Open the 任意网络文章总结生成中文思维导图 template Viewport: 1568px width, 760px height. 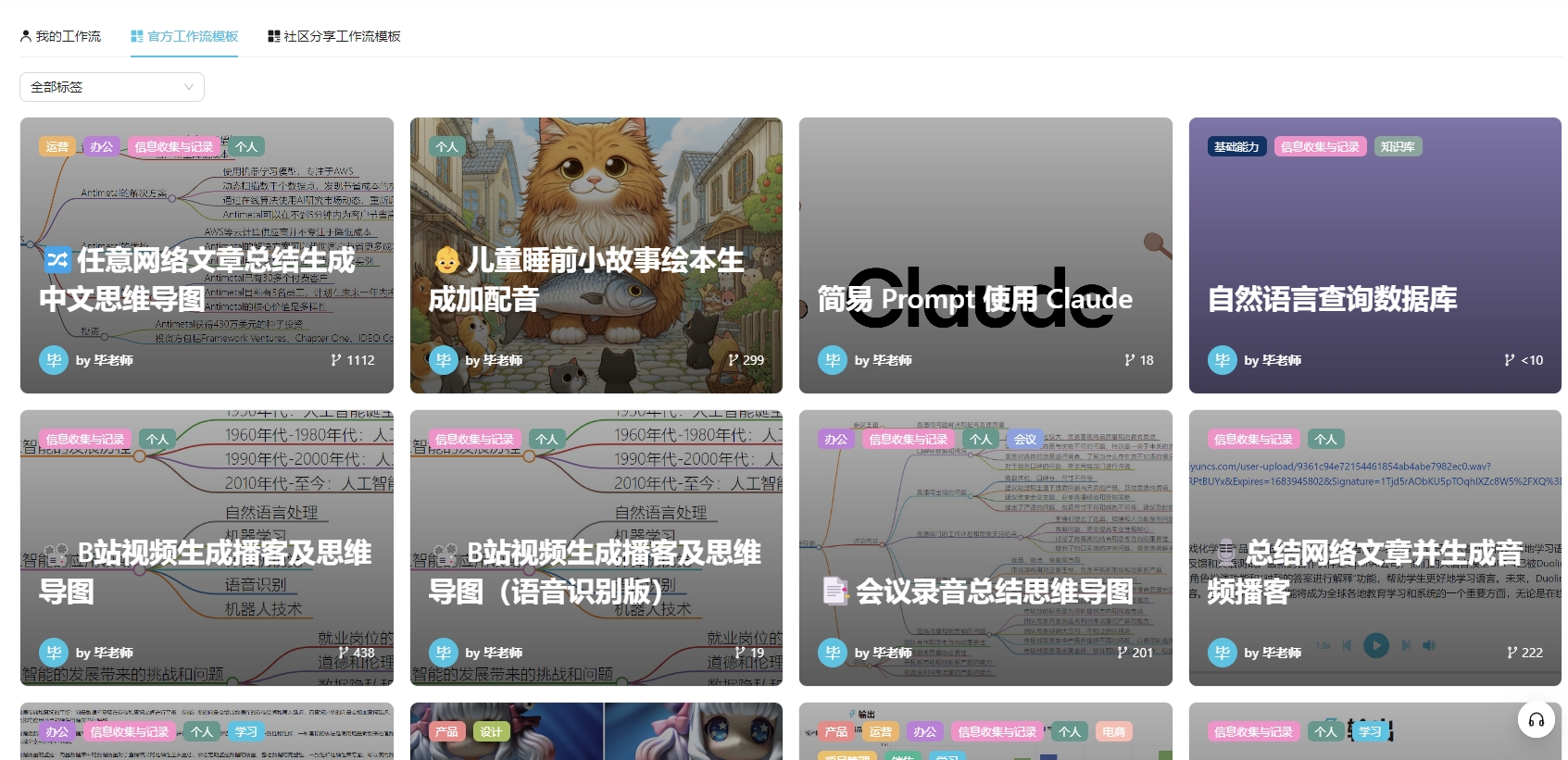click(207, 278)
